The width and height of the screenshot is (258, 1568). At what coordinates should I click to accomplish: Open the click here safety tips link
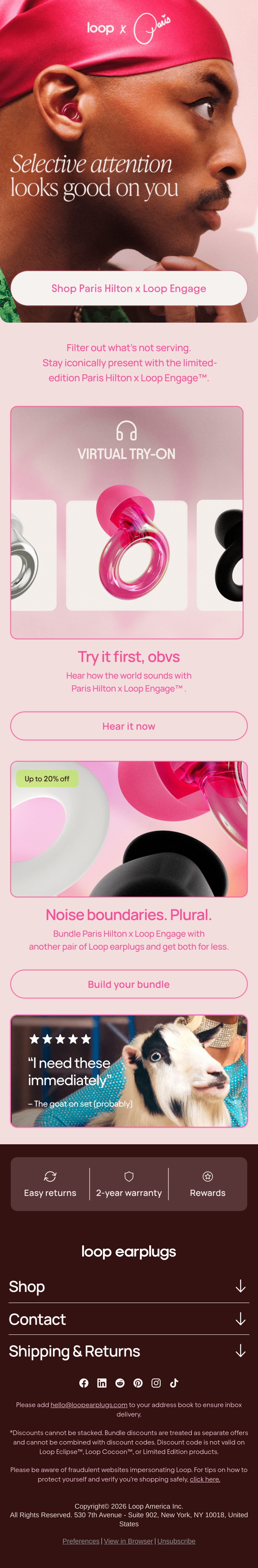[205, 1479]
